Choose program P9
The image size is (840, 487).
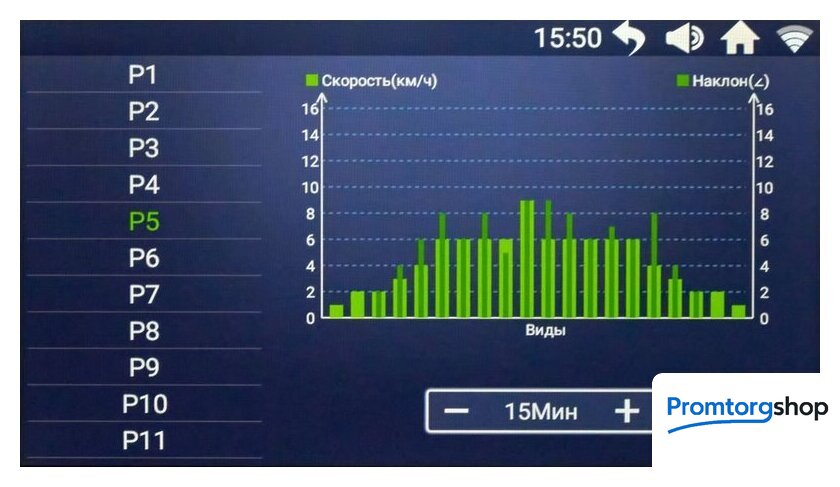pos(143,368)
